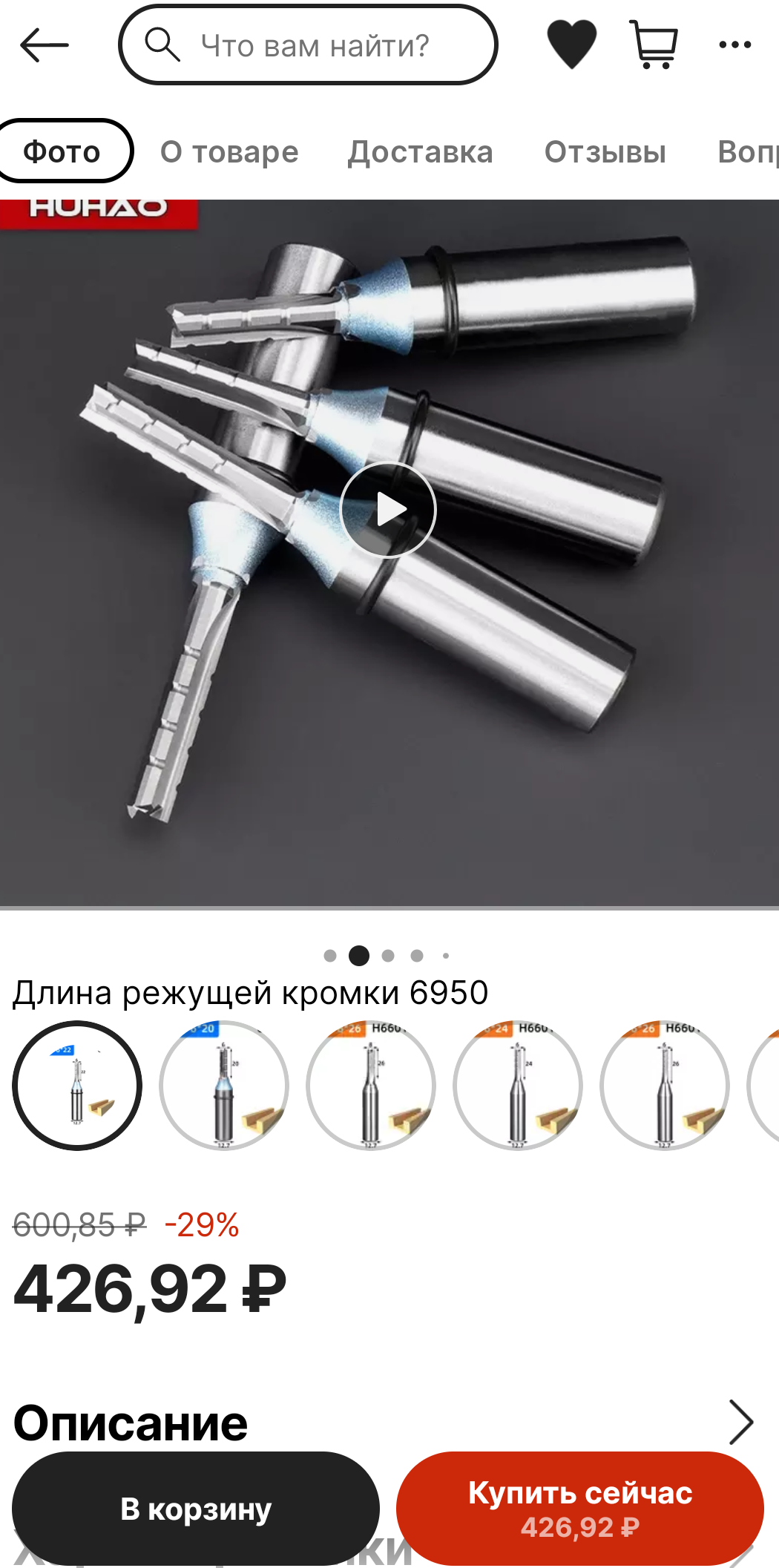Select the "Фото" tab

point(62,151)
